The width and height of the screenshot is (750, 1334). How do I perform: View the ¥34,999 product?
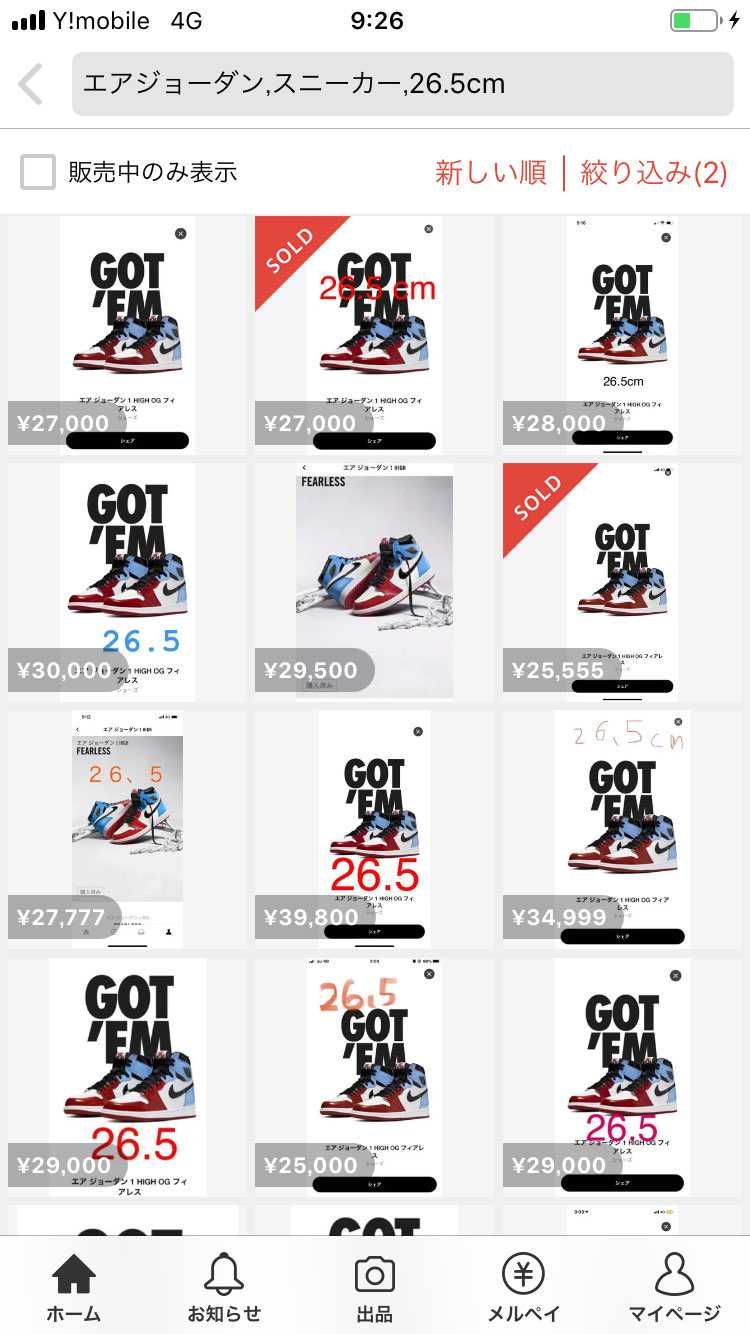(620, 828)
